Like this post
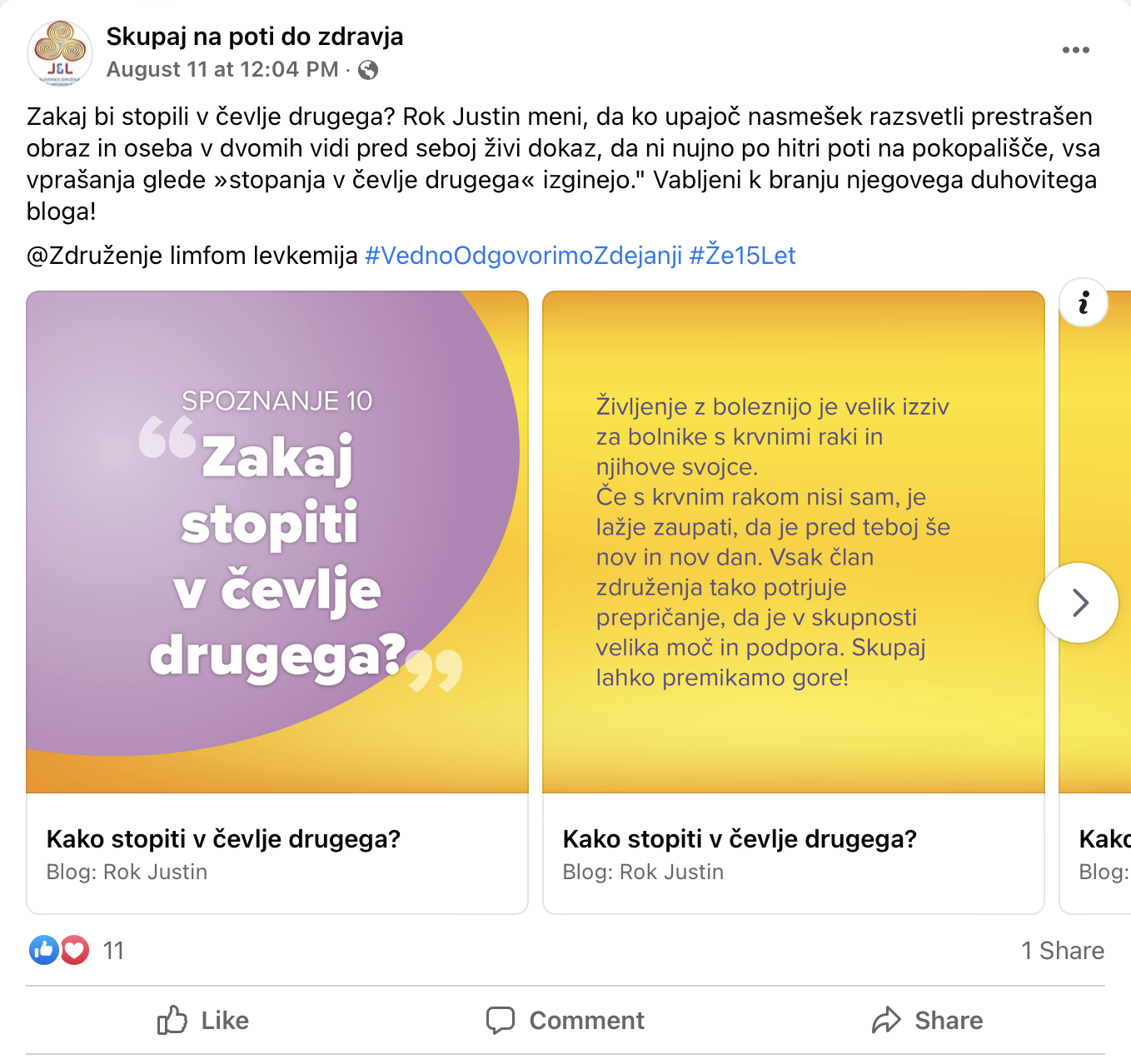 (203, 1020)
